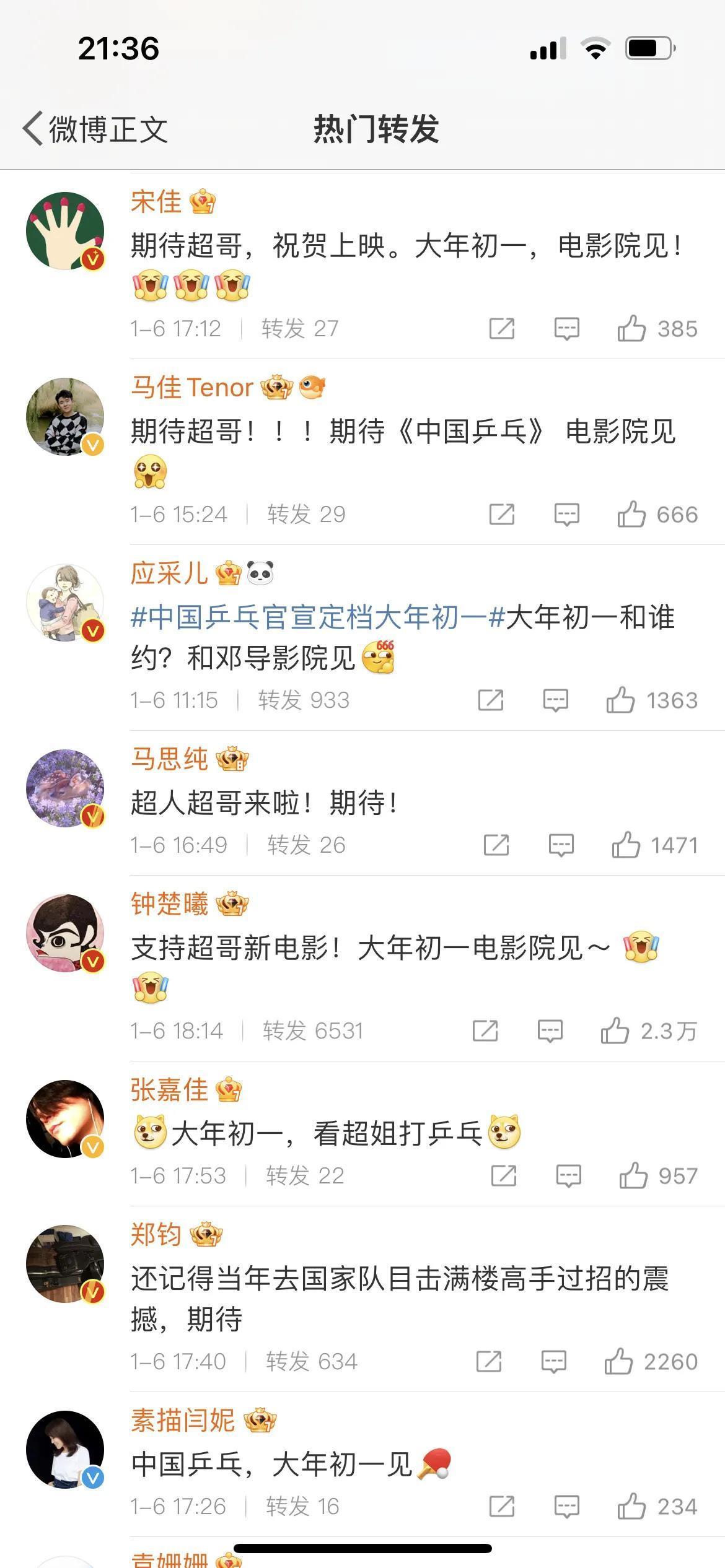Forward 素描闫妮's repost
The width and height of the screenshot is (725, 1568).
[501, 1506]
